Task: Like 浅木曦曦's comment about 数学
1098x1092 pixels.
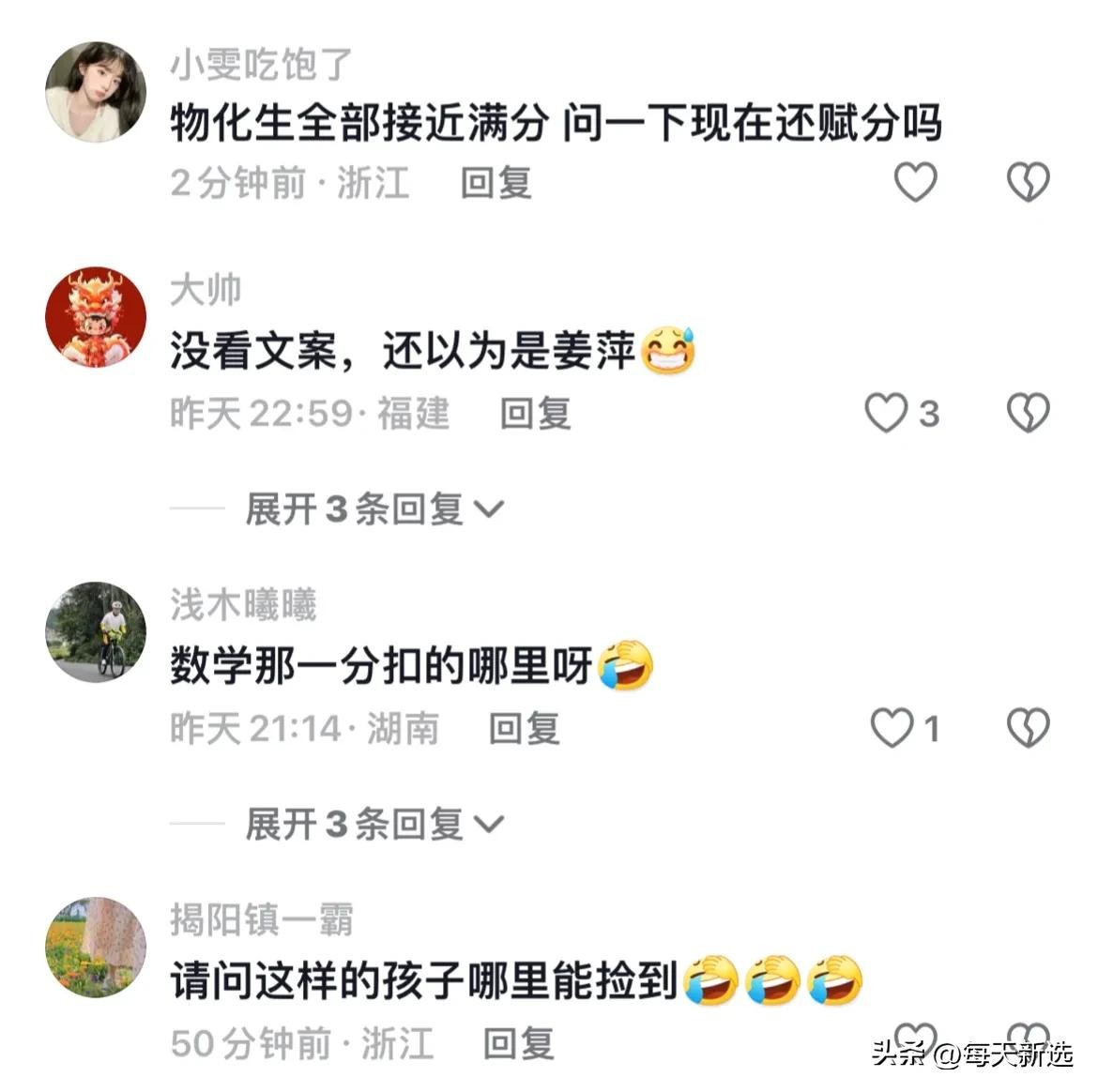Action: [x=892, y=728]
